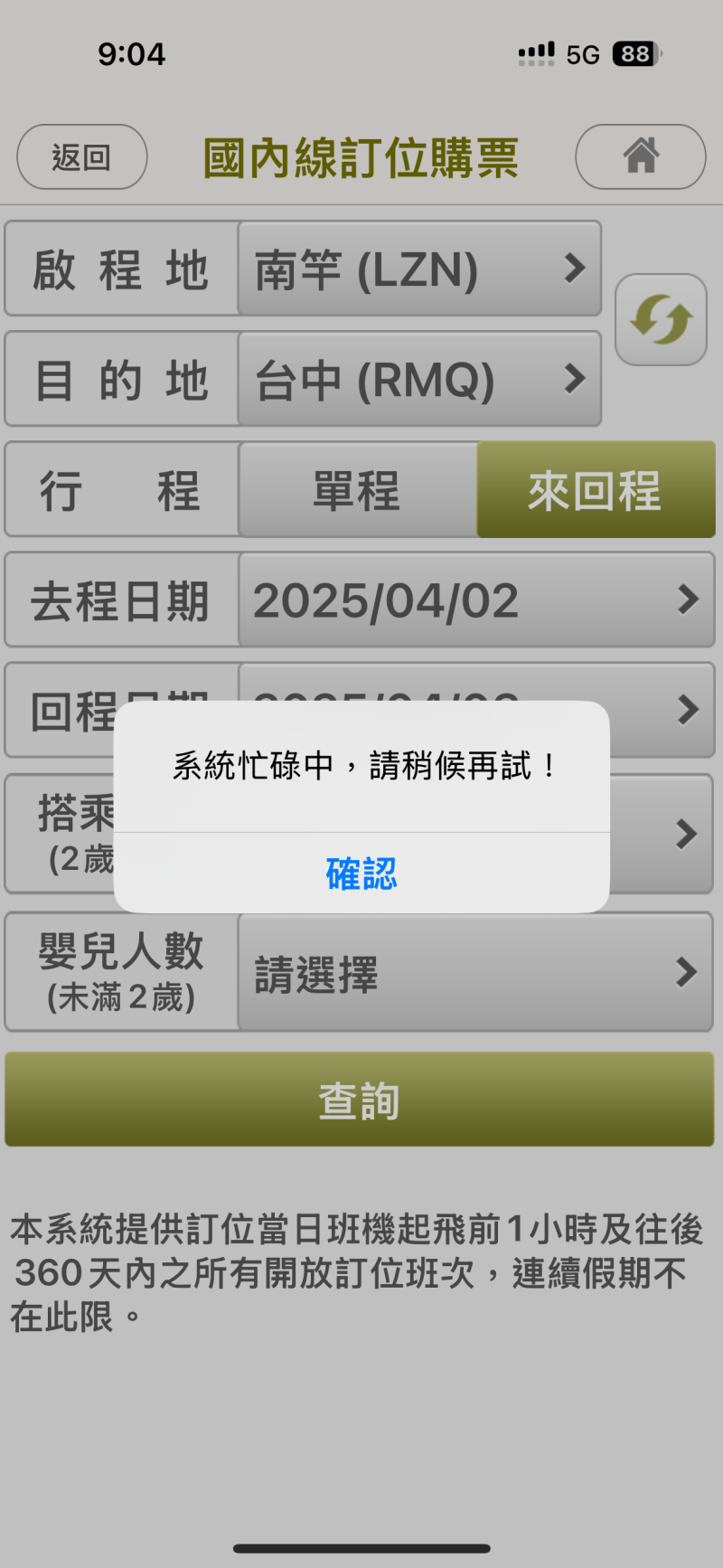Select 來回程 round trip
This screenshot has height=1568, width=723.
click(596, 491)
